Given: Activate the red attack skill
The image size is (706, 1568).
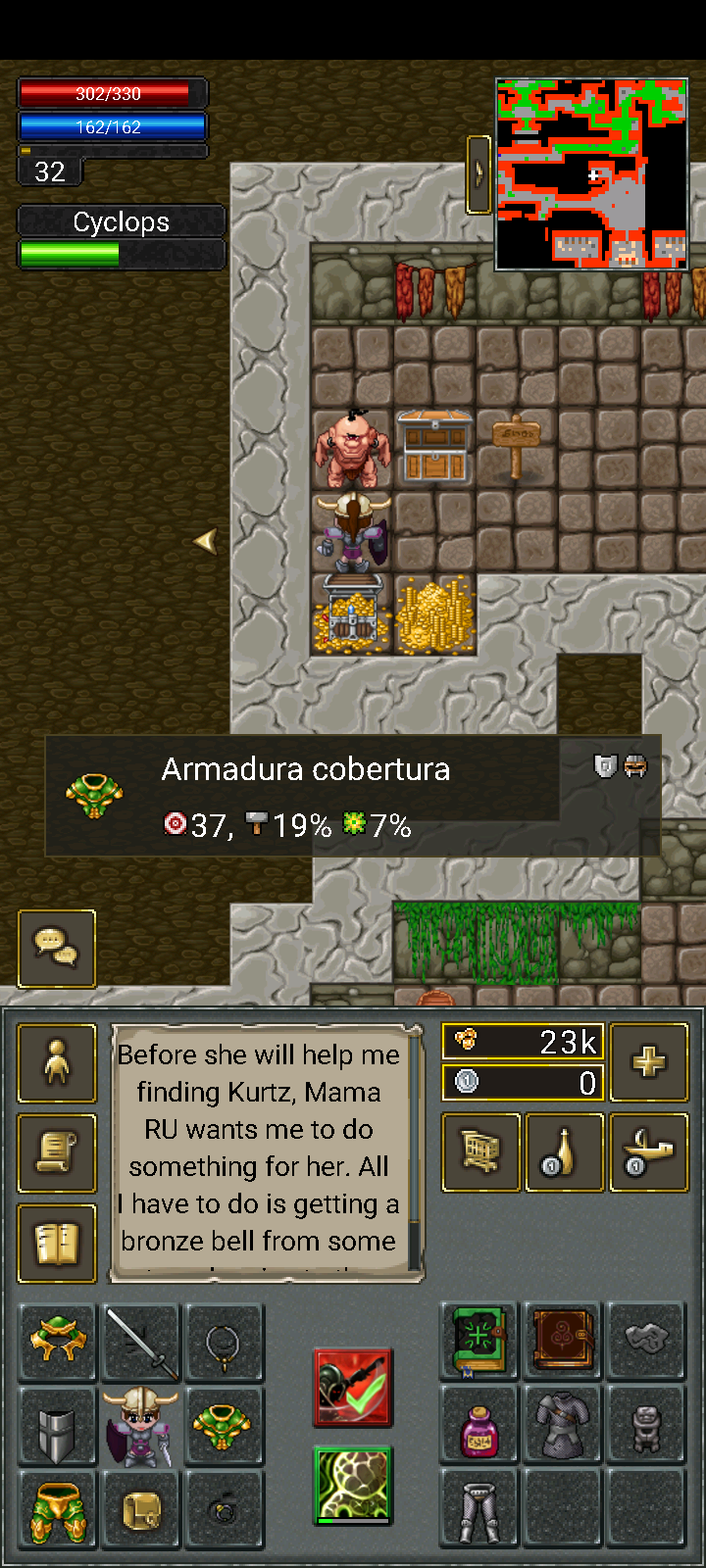Looking at the screenshot, I should (353, 1387).
